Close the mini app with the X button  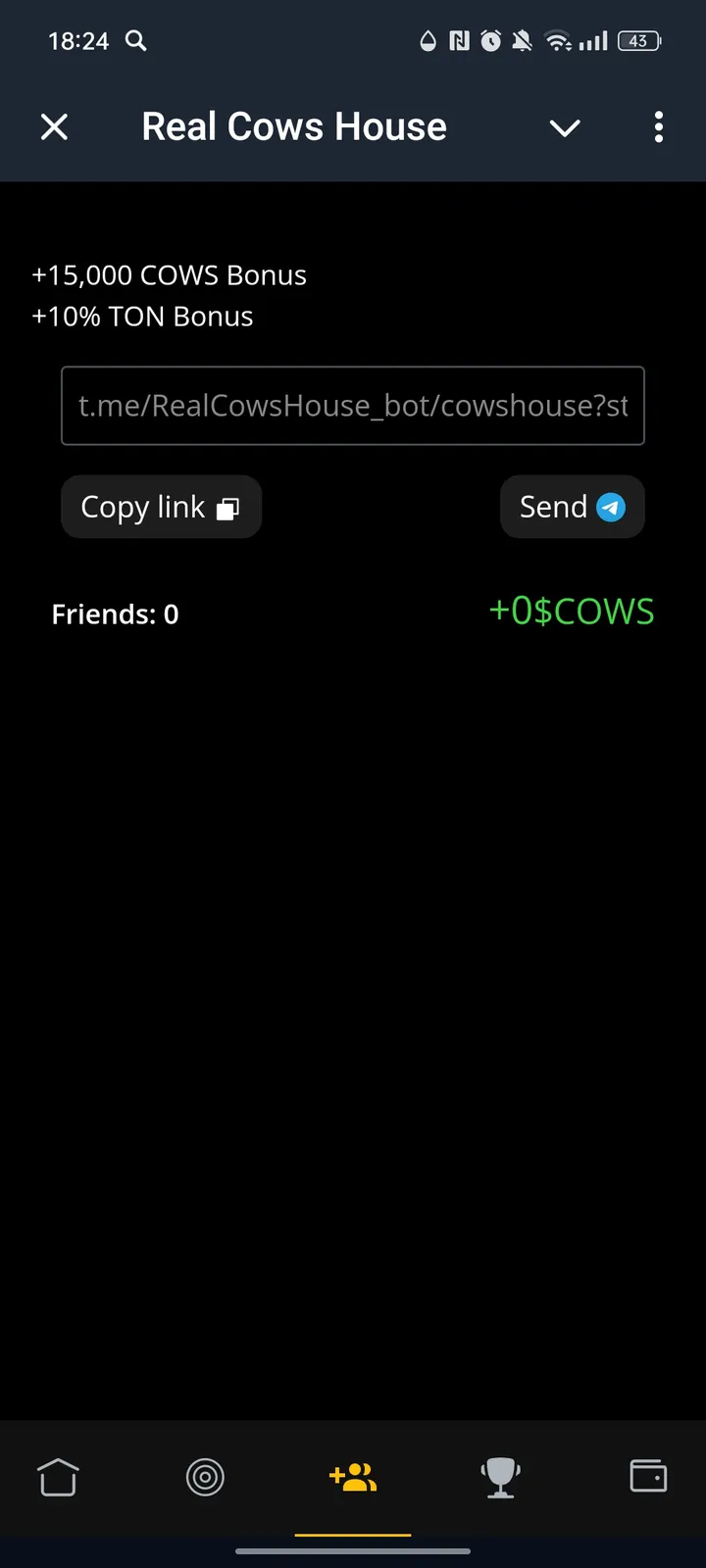[54, 126]
